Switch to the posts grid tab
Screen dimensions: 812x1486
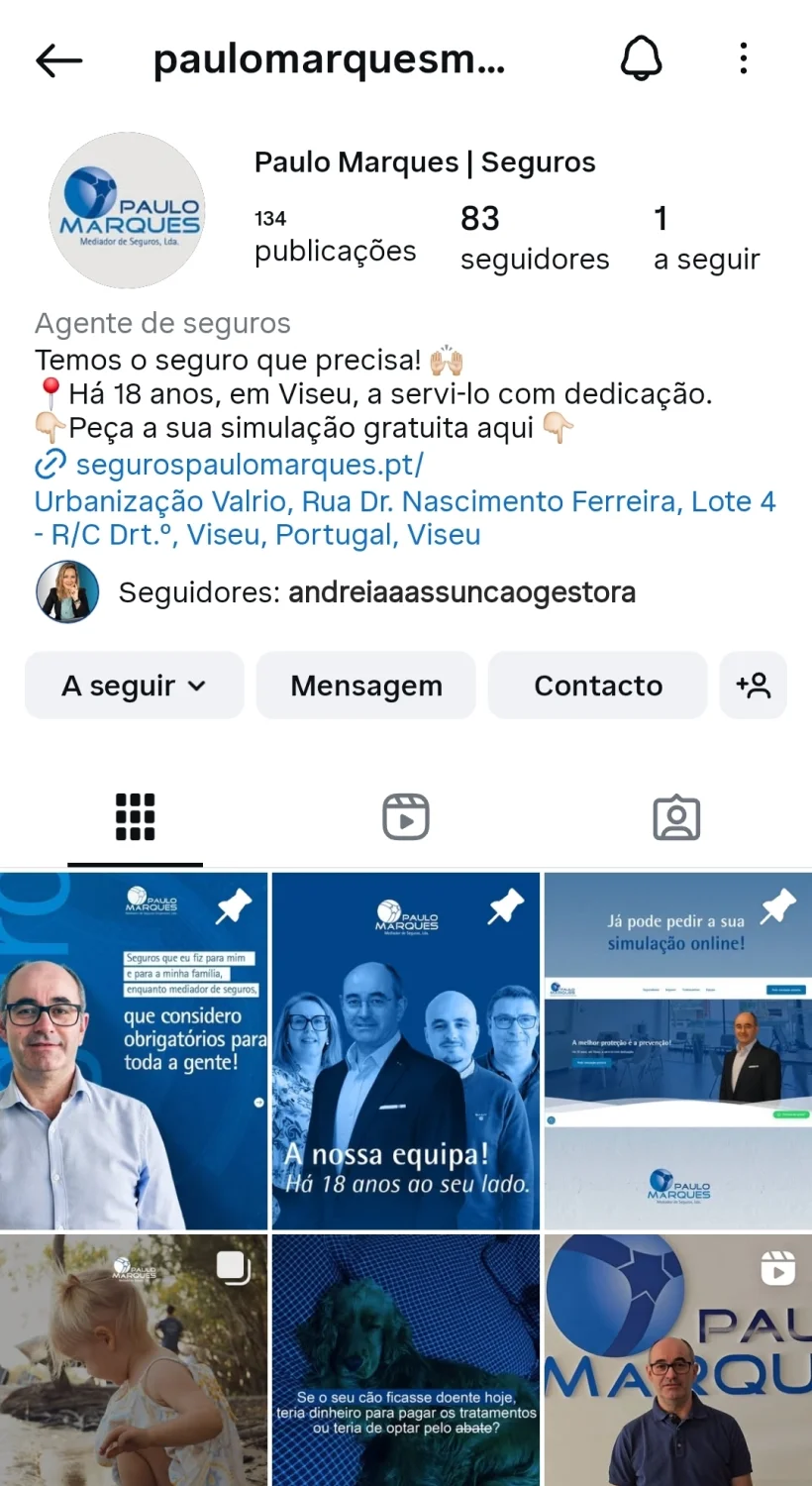tap(135, 817)
